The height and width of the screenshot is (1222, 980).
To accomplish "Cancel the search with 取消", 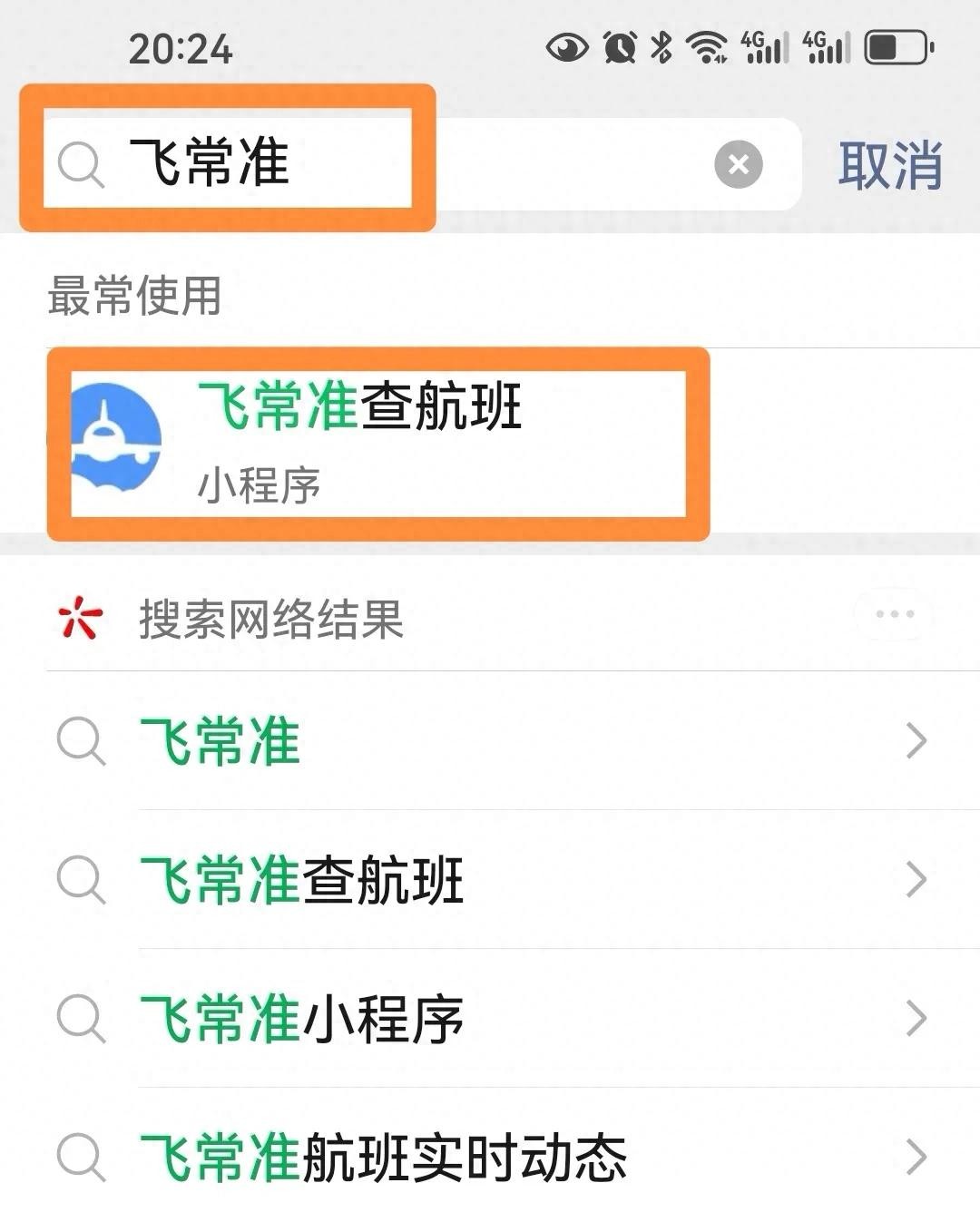I will click(x=889, y=165).
